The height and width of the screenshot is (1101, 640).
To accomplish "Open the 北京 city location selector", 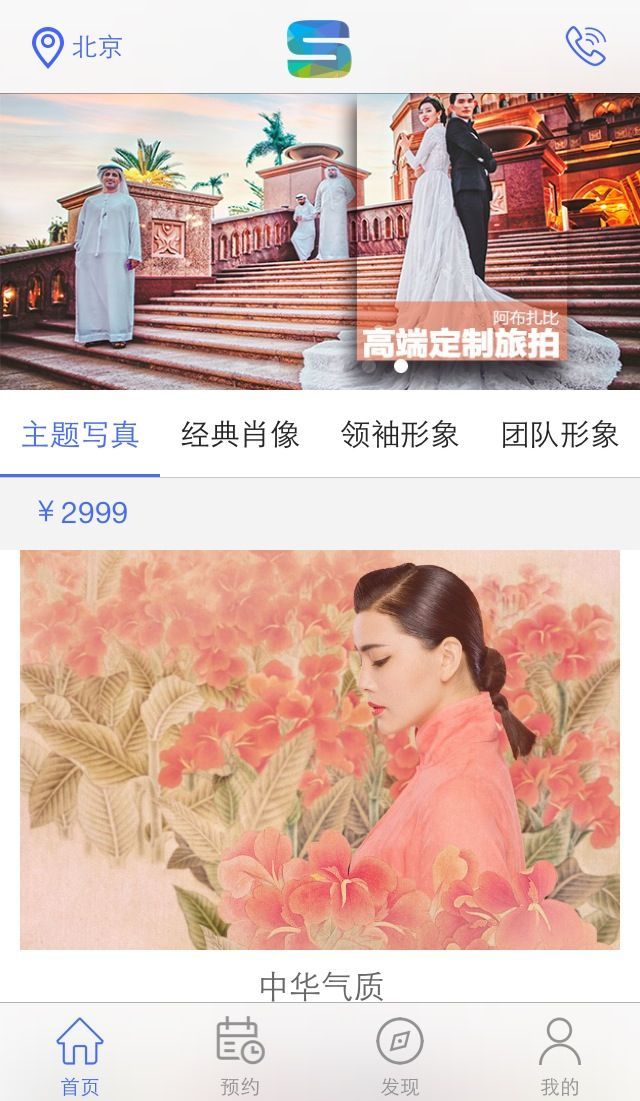I will [77, 47].
